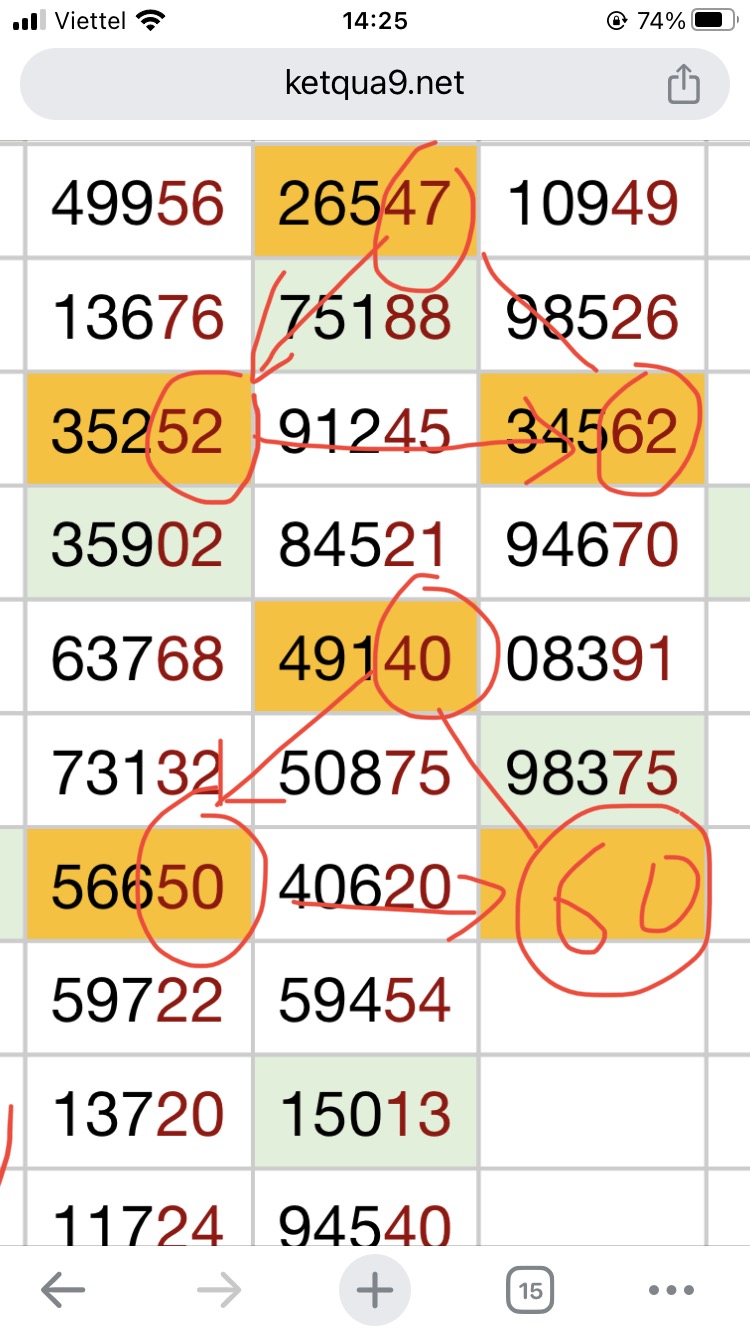This screenshot has height=1334, width=750.
Task: Tap the ketqua9.net address bar
Action: [x=374, y=83]
